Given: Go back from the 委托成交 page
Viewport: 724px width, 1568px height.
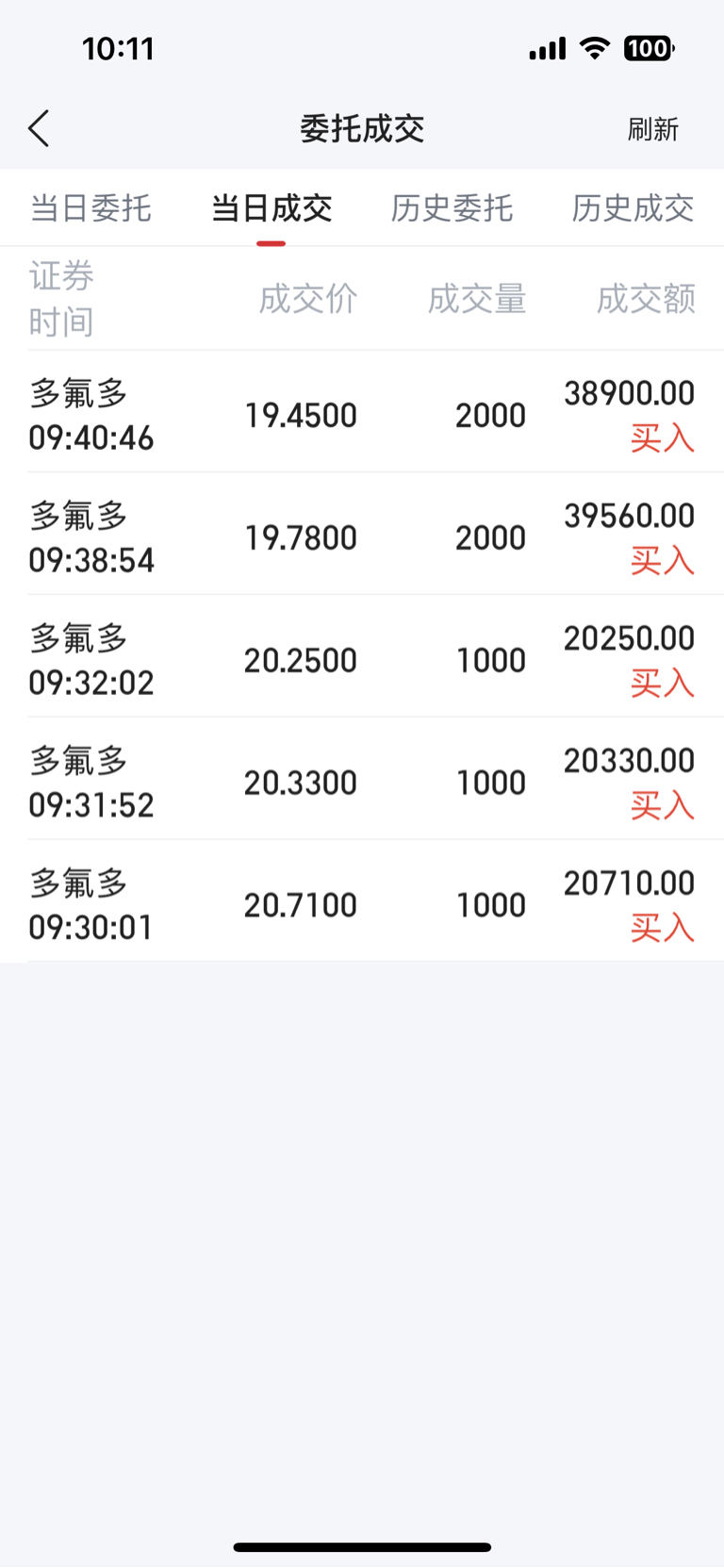Looking at the screenshot, I should (x=40, y=129).
